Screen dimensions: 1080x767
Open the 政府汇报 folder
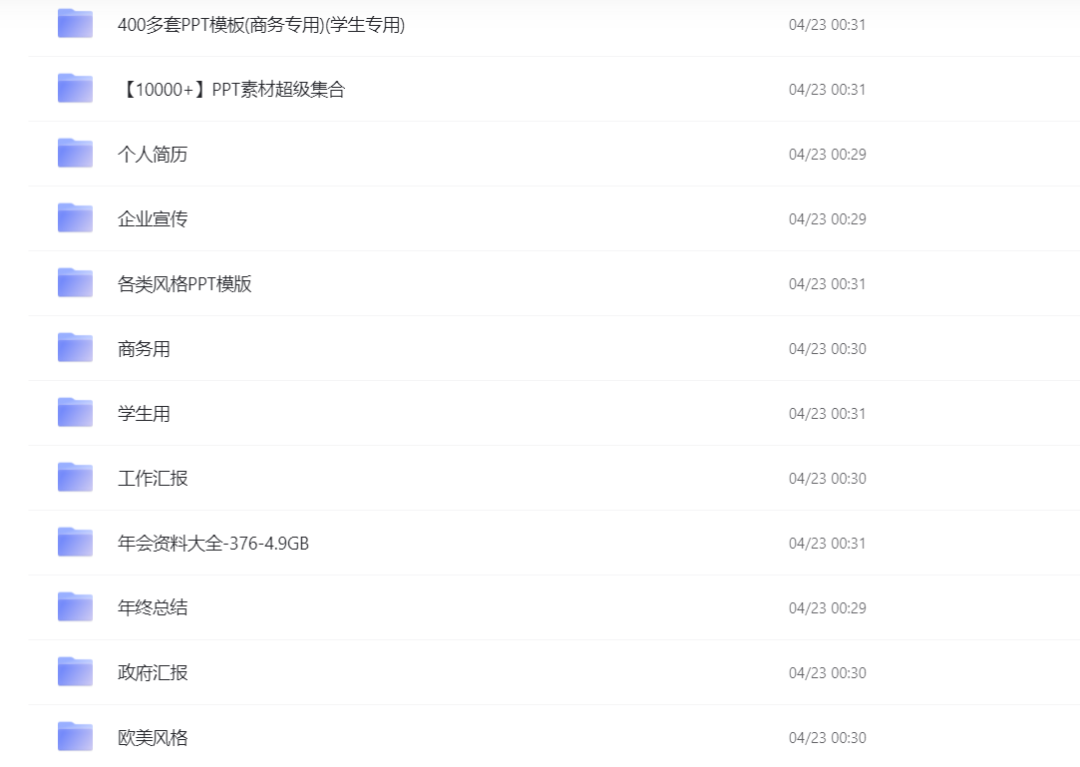pyautogui.click(x=152, y=673)
